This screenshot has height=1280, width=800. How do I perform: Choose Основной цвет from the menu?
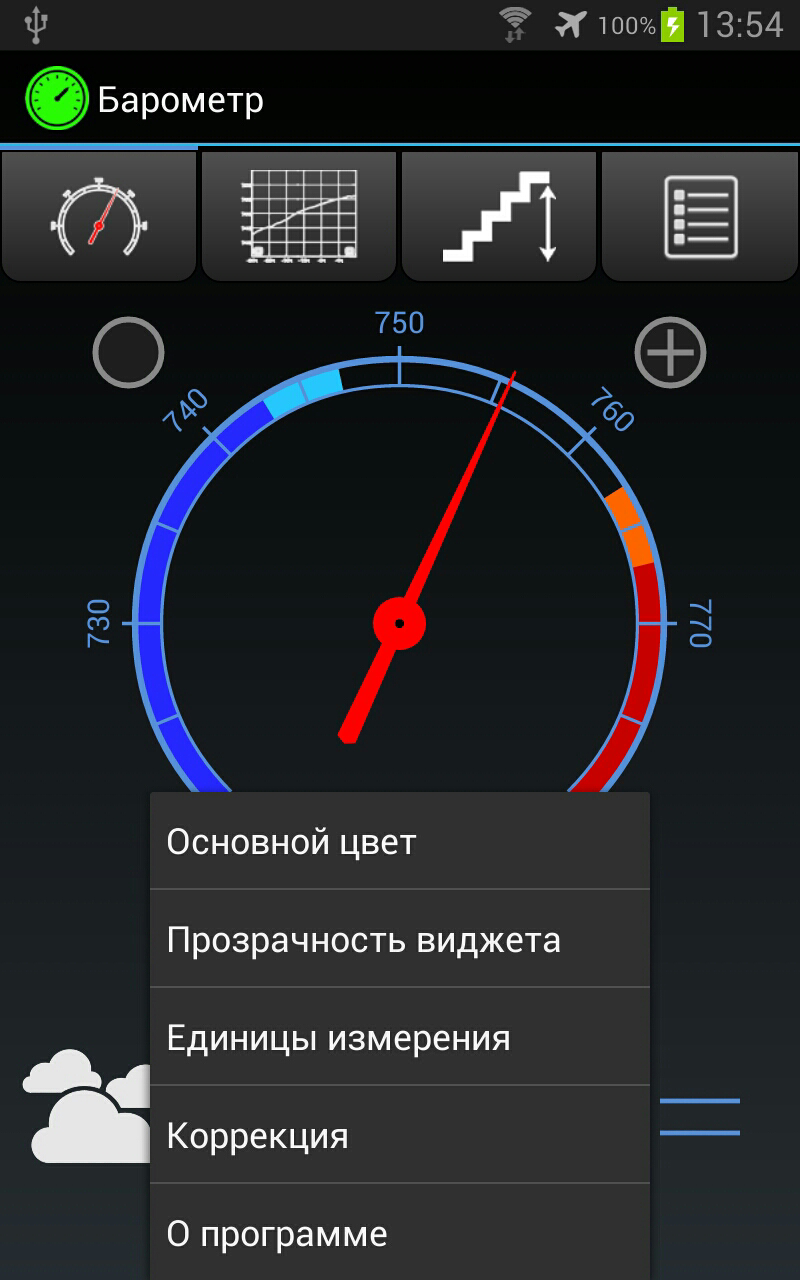[x=400, y=841]
